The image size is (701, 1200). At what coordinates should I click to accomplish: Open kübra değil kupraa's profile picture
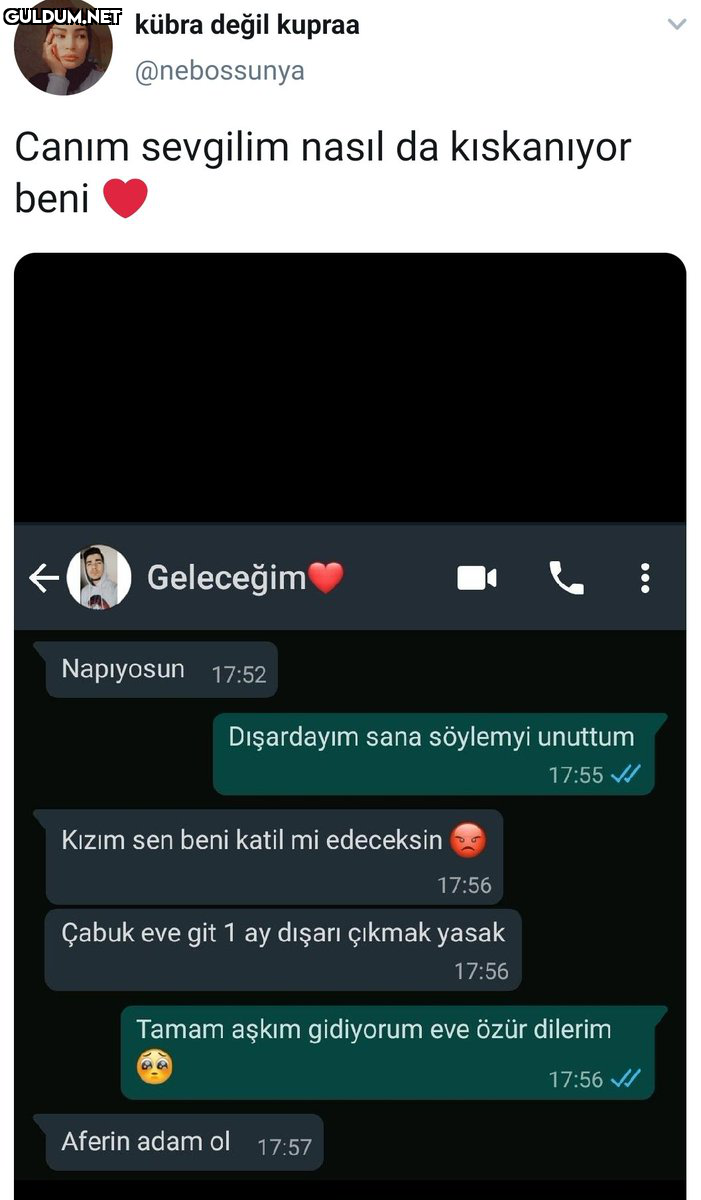point(64,52)
